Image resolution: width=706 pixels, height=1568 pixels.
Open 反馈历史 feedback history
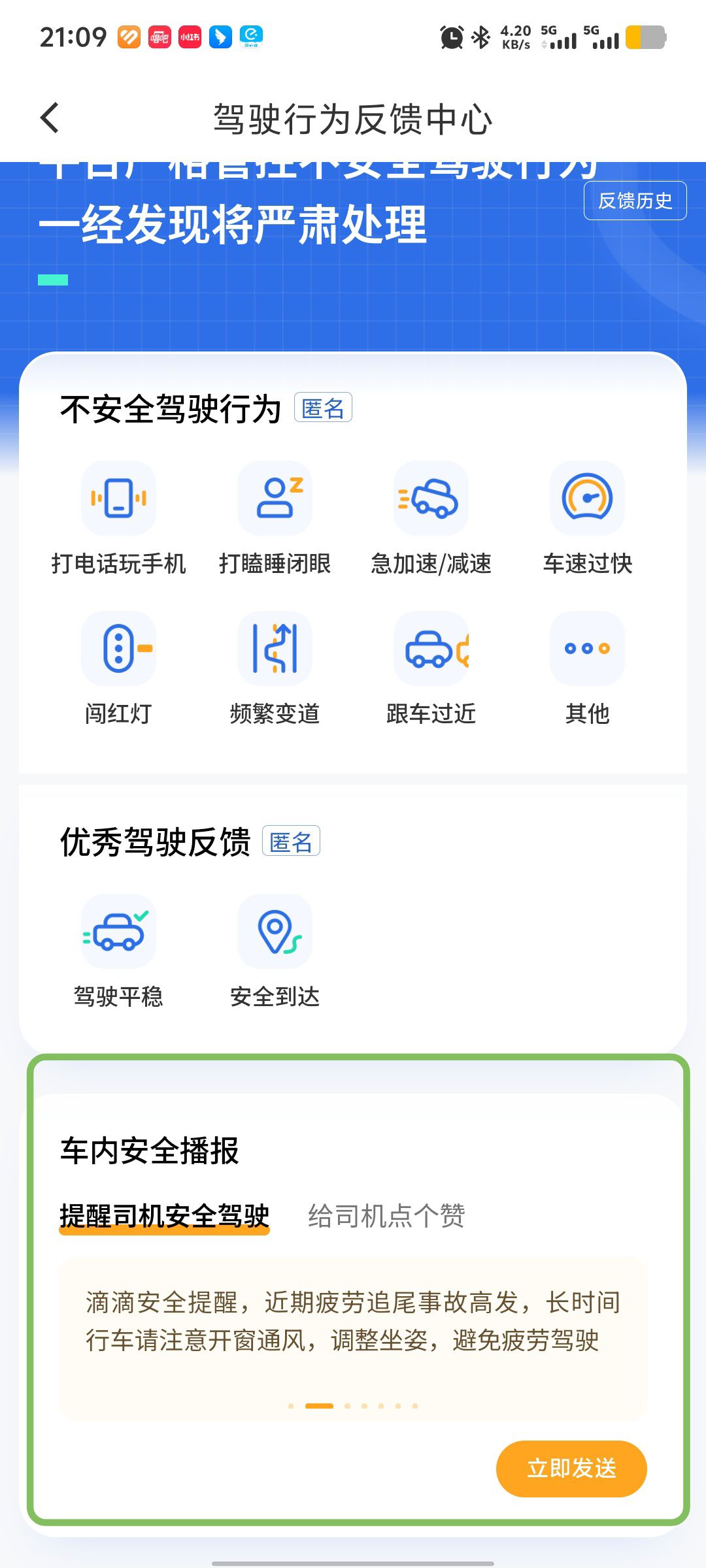[x=635, y=201]
